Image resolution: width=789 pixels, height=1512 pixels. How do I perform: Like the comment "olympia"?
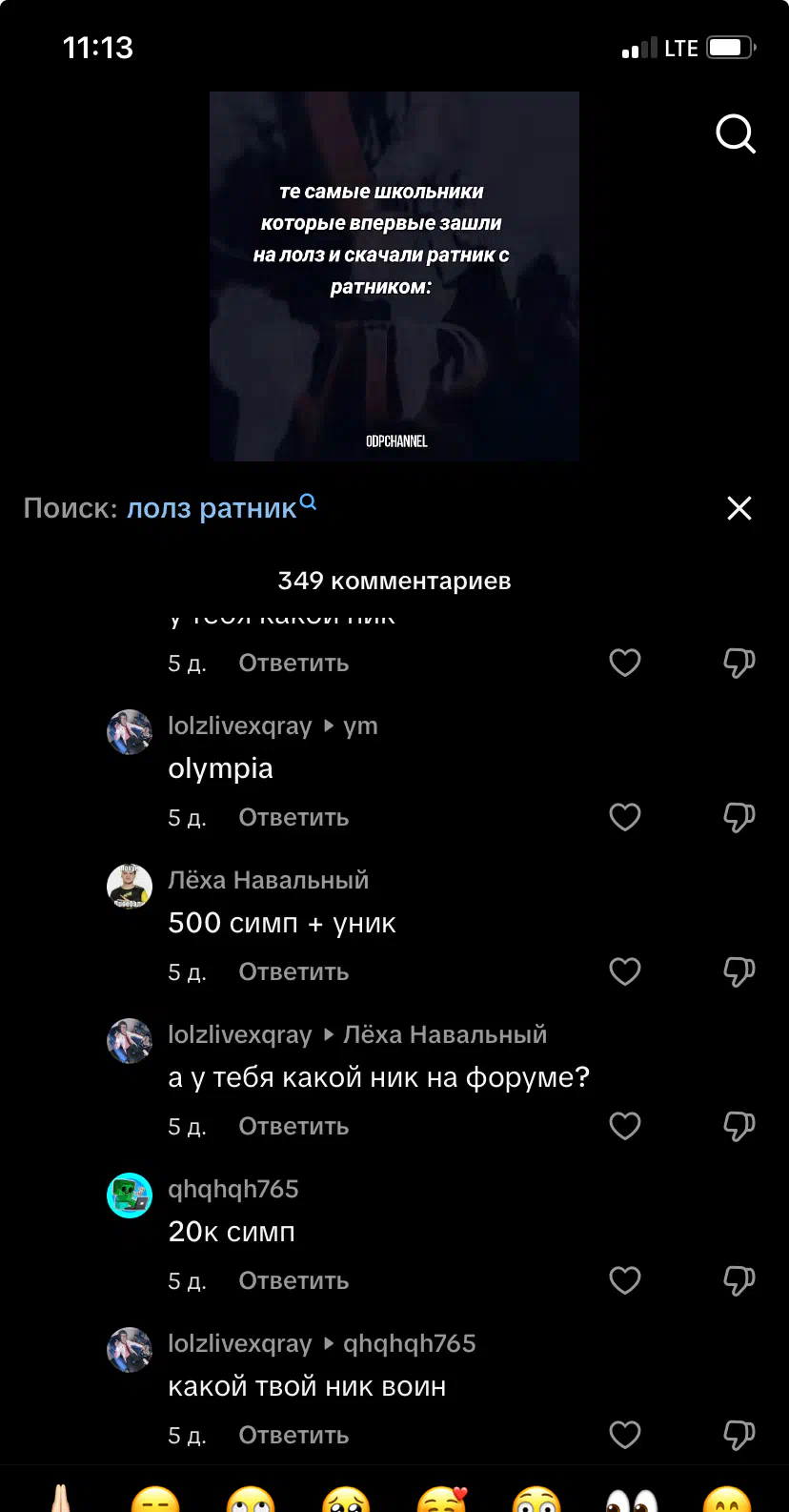point(625,817)
